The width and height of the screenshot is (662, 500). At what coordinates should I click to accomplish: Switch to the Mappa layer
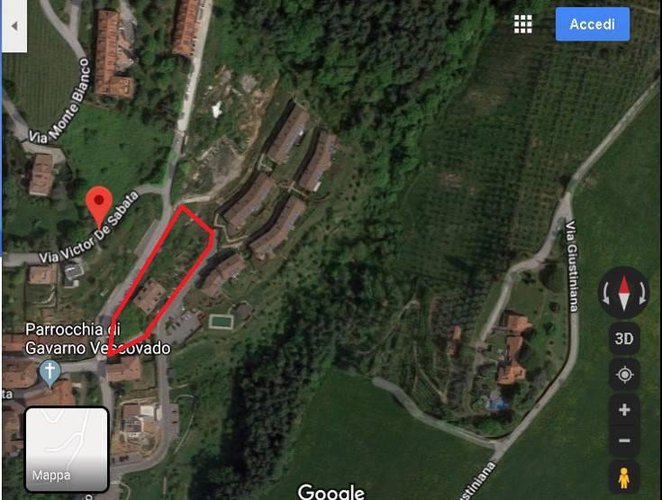pyautogui.click(x=66, y=449)
